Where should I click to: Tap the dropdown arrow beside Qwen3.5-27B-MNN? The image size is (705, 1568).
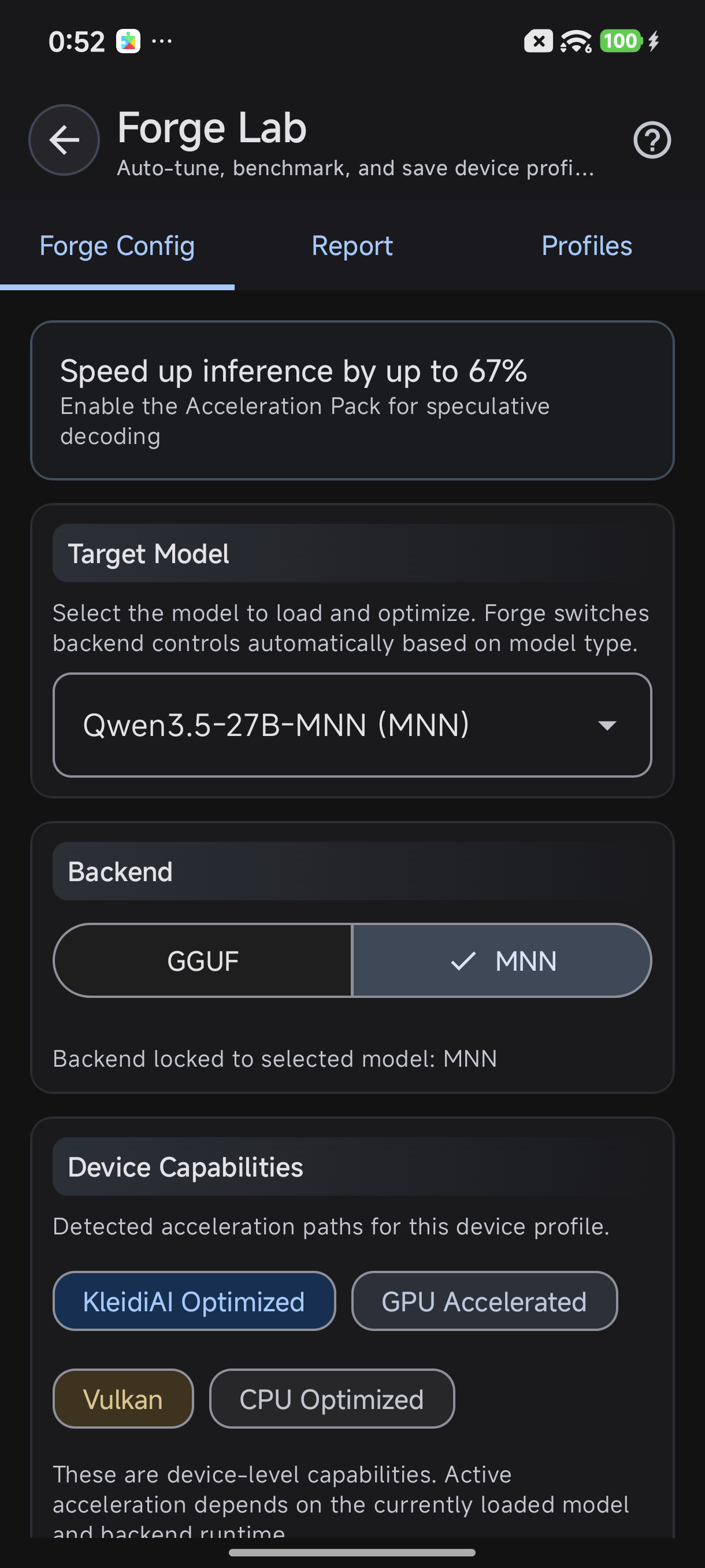[607, 725]
